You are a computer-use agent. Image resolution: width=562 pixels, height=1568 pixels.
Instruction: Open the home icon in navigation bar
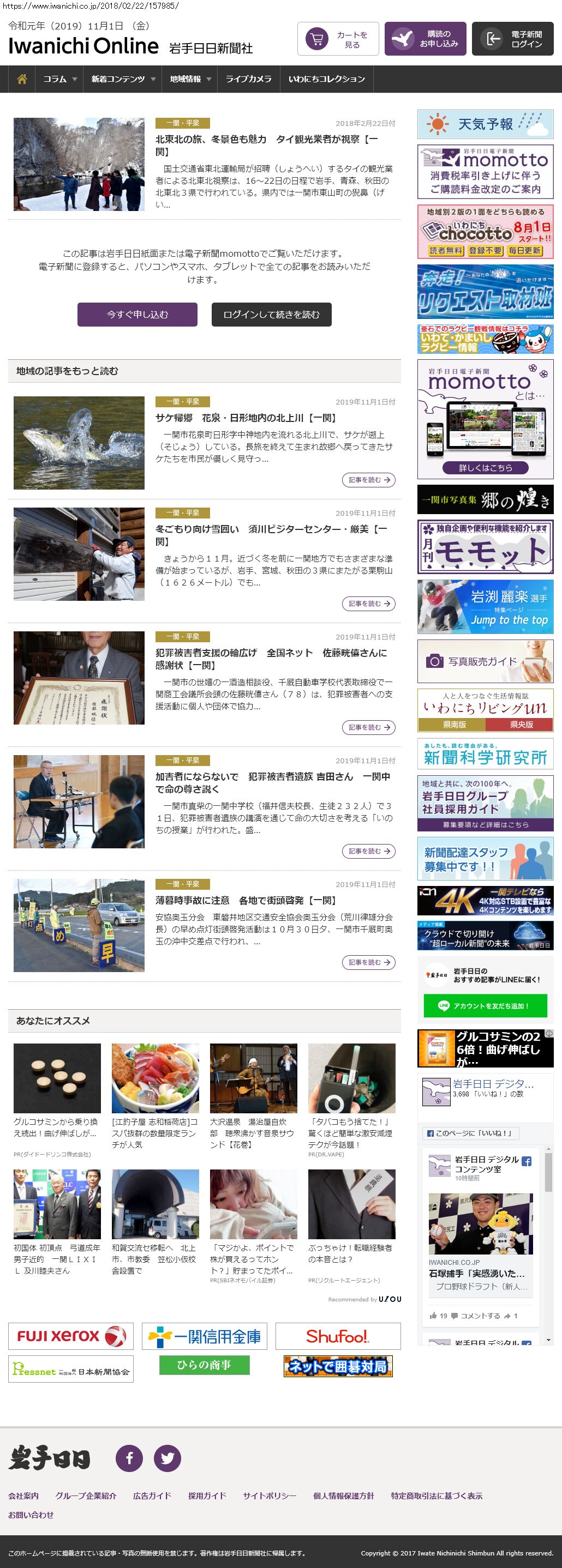[22, 79]
